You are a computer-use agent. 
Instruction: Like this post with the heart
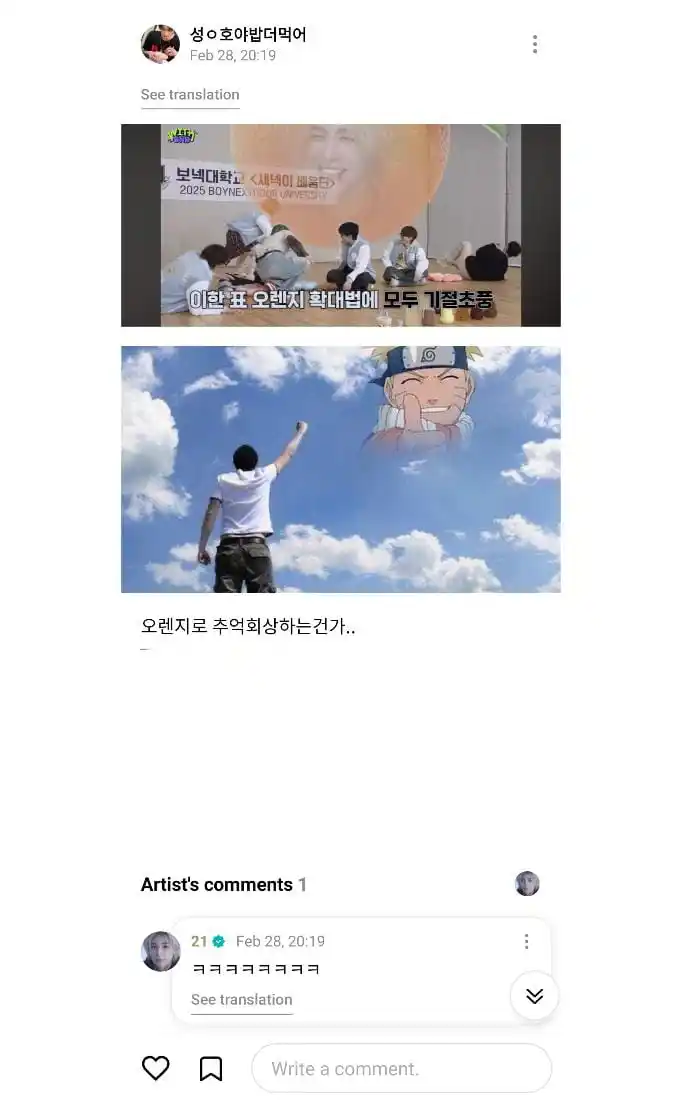(156, 1068)
